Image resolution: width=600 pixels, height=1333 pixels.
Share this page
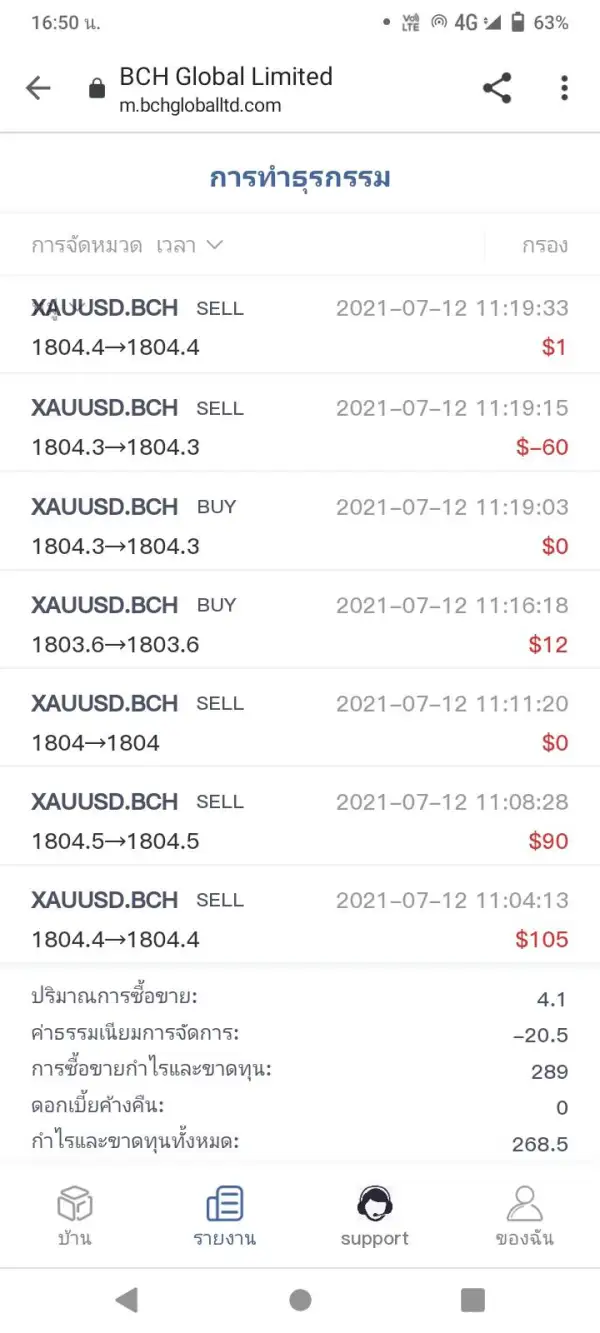pos(497,88)
